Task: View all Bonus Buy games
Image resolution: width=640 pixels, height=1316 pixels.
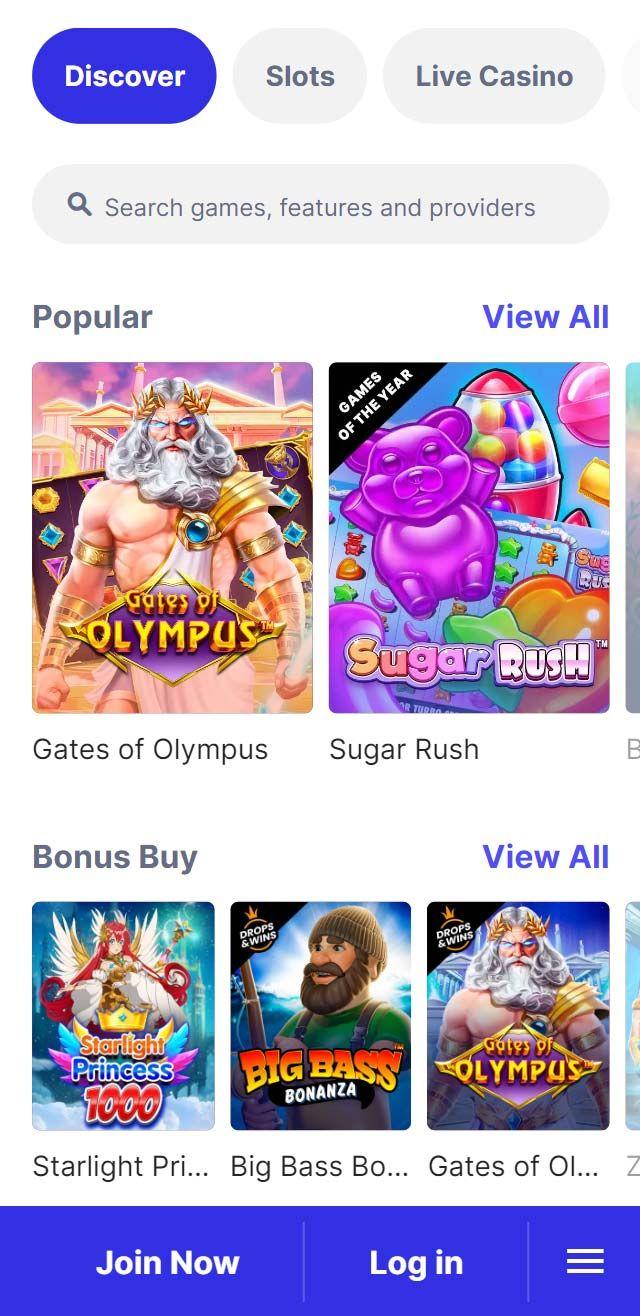Action: pyautogui.click(x=546, y=856)
